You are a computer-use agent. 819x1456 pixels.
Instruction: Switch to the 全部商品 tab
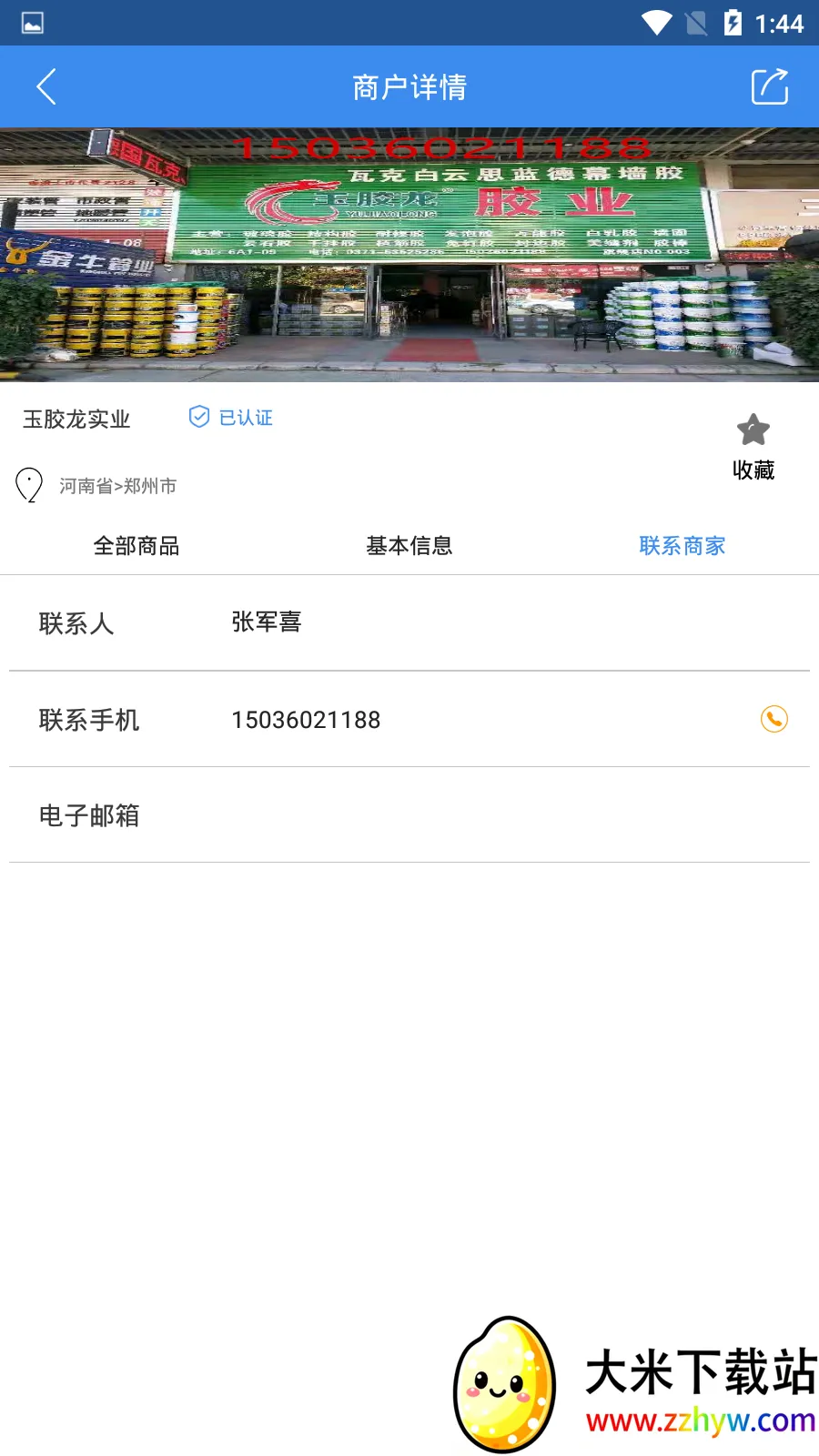[x=137, y=545]
